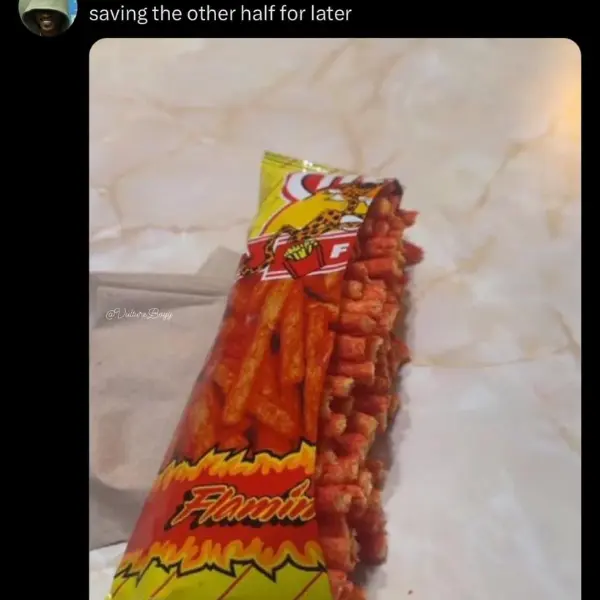
Task: Open the poster's profile avatar
Action: [46, 14]
